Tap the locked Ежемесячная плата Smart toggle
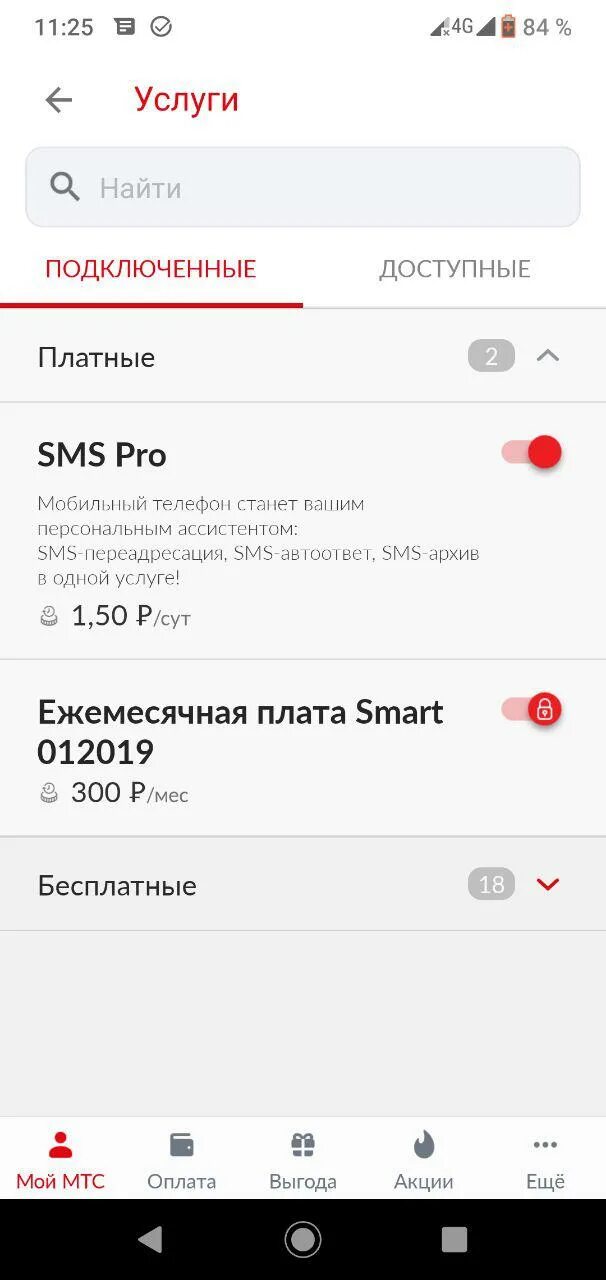 click(x=532, y=709)
